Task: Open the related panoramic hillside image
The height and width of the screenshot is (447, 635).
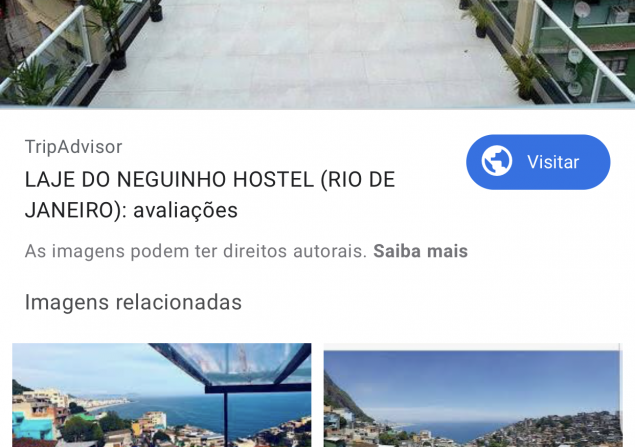Action: click(472, 397)
